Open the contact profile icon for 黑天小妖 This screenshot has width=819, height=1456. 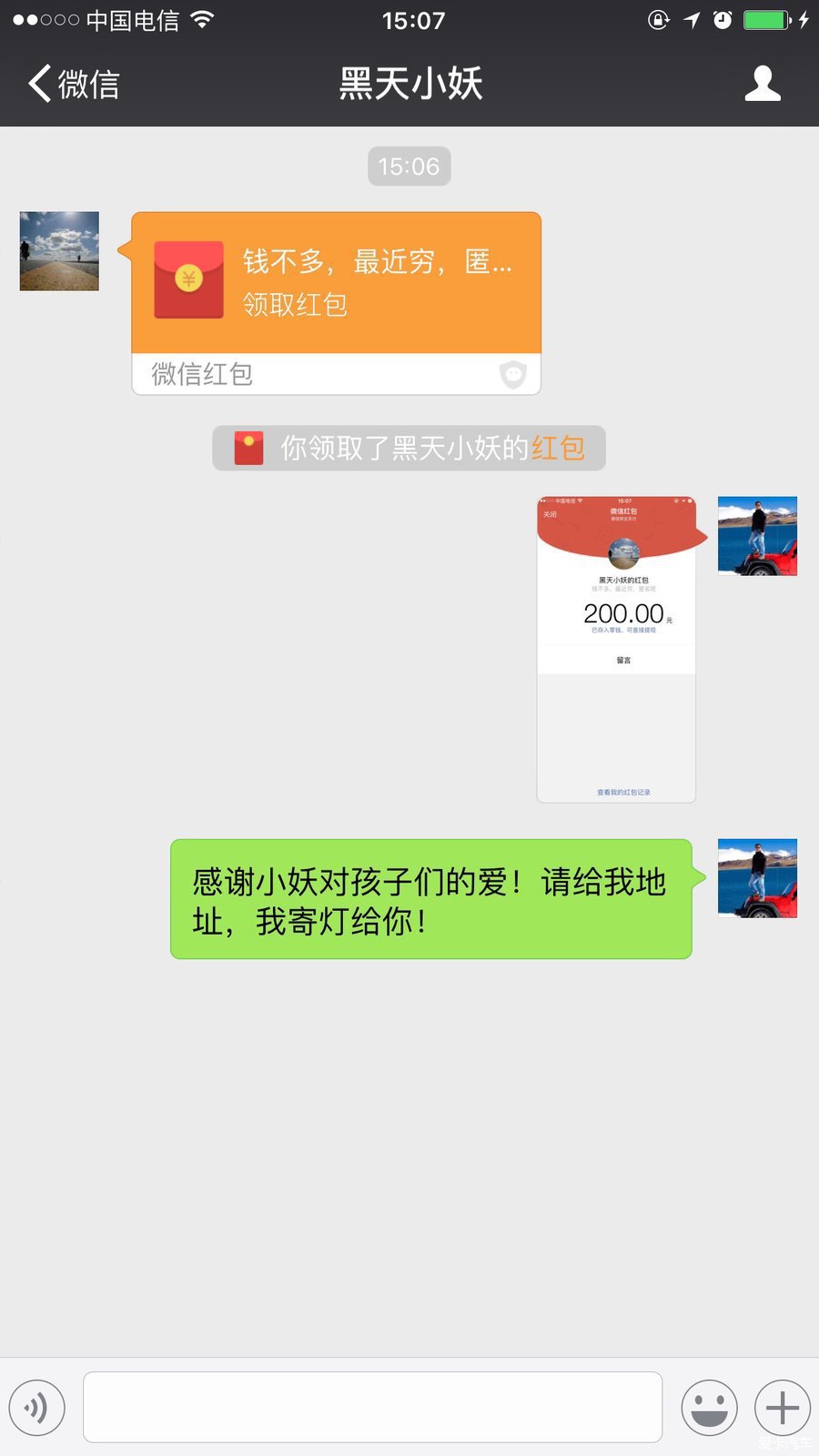click(x=763, y=84)
